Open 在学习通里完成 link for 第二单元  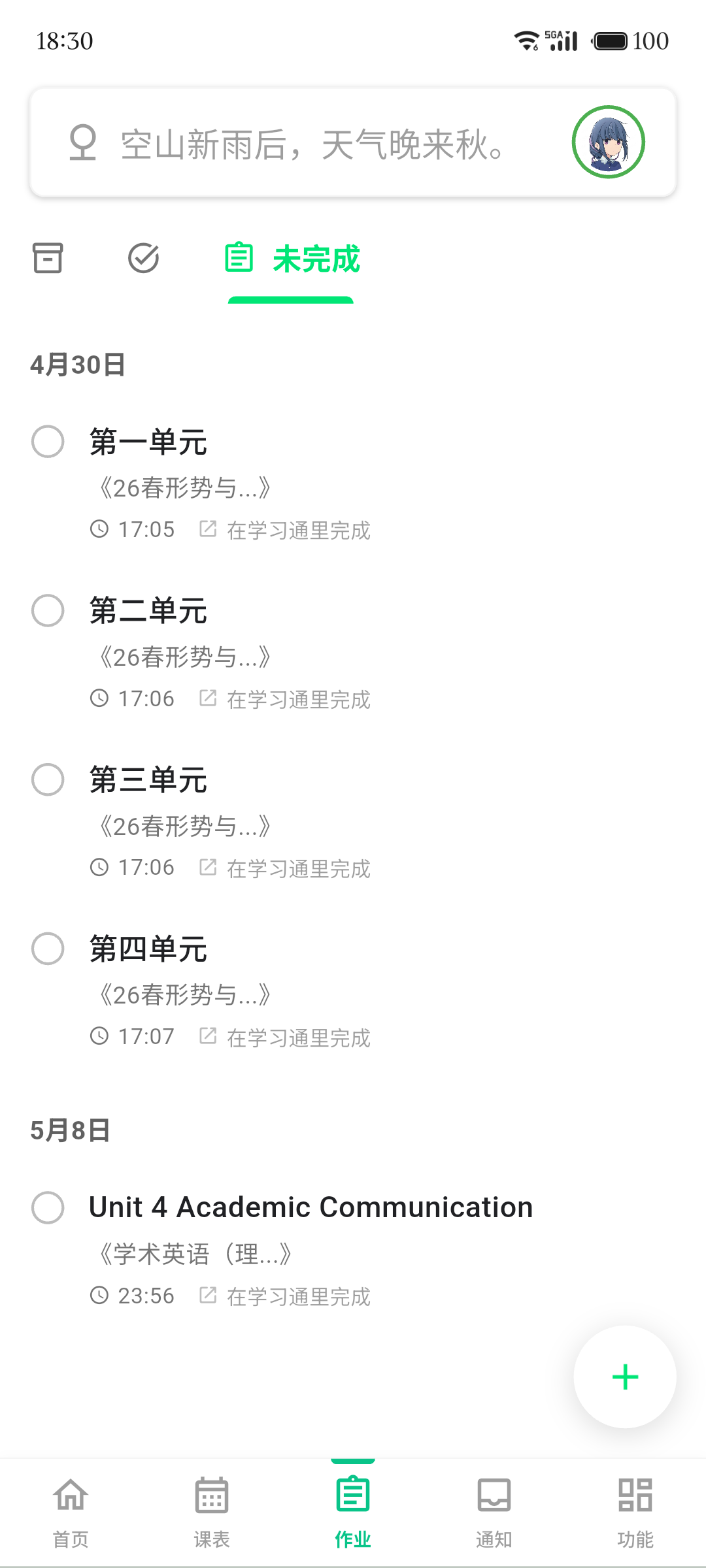click(299, 699)
